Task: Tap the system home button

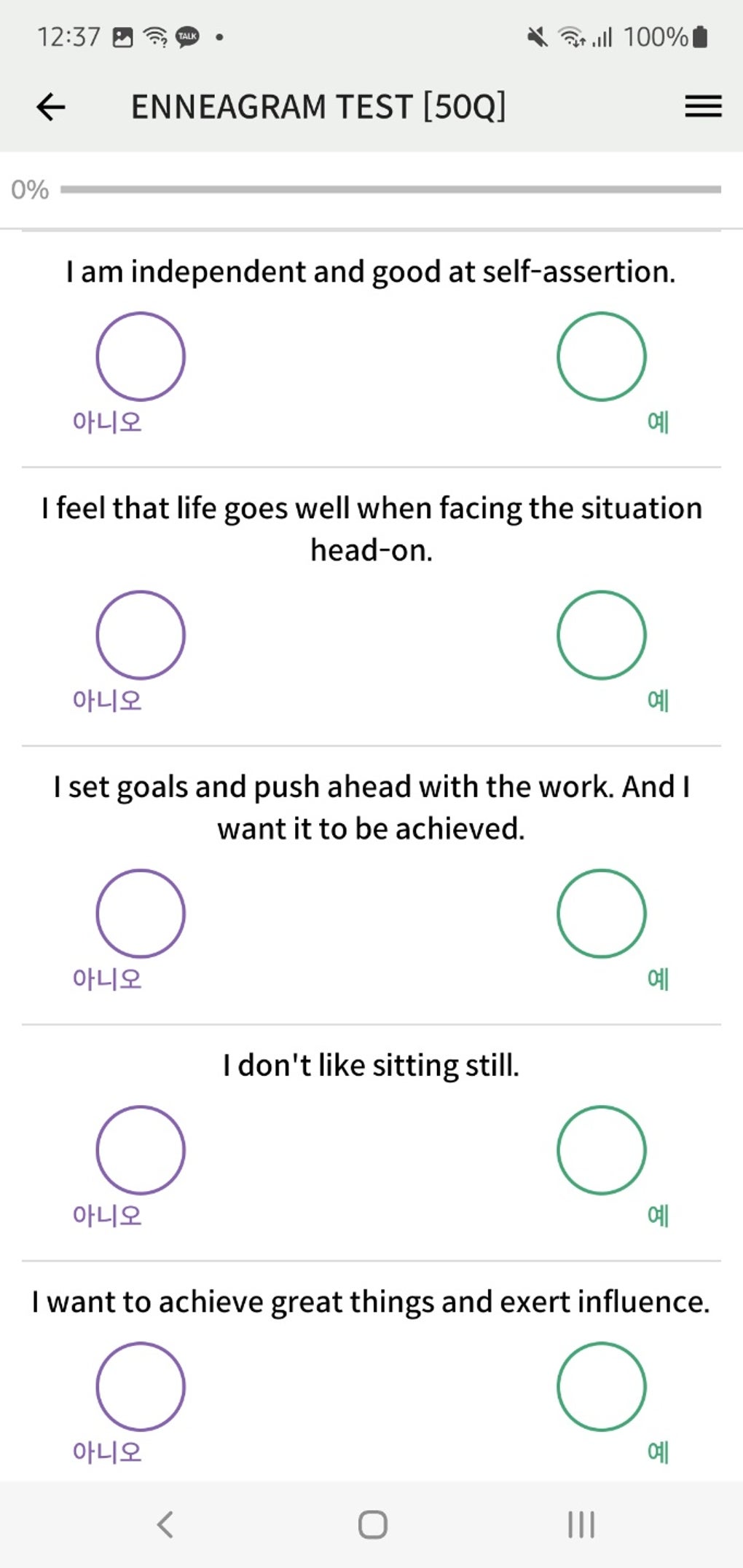Action: (x=372, y=1524)
